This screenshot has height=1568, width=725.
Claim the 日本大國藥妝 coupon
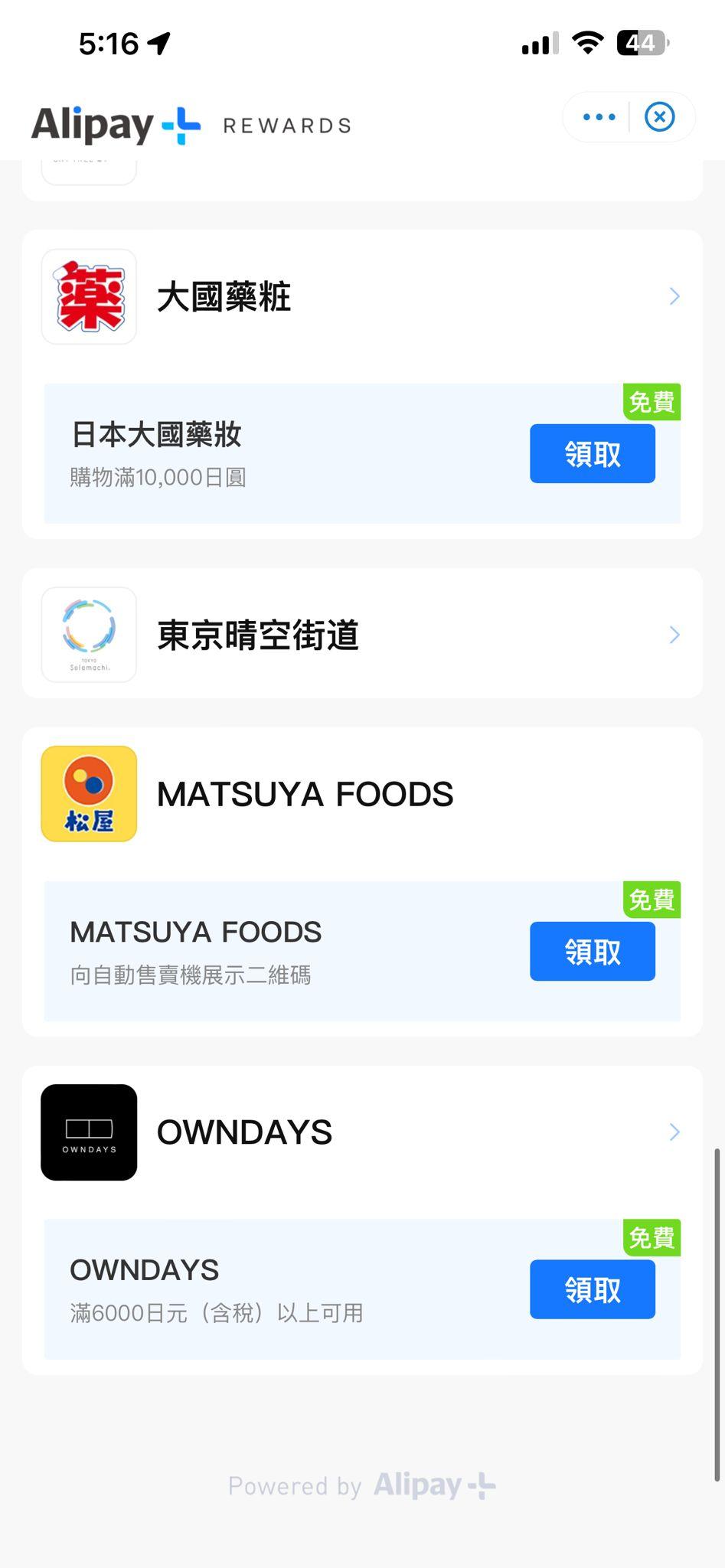(592, 454)
